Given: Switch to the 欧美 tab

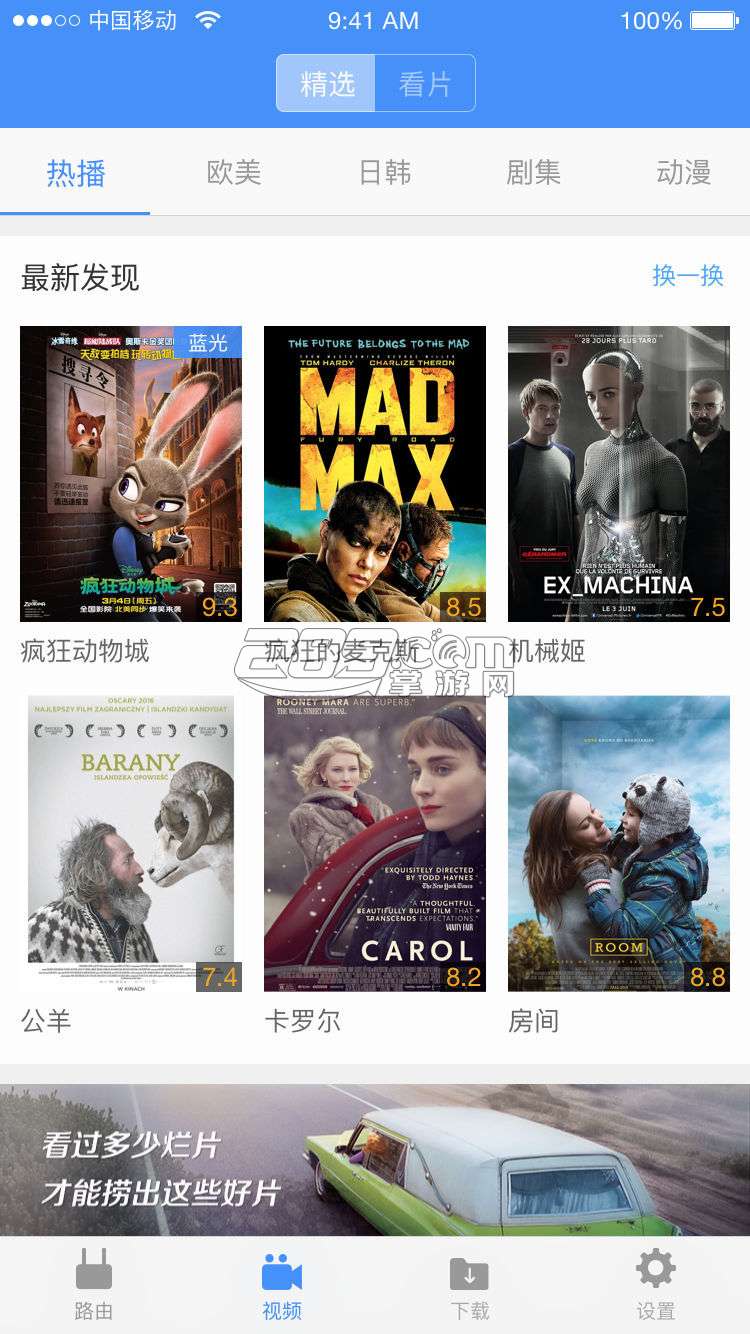Looking at the screenshot, I should (234, 173).
